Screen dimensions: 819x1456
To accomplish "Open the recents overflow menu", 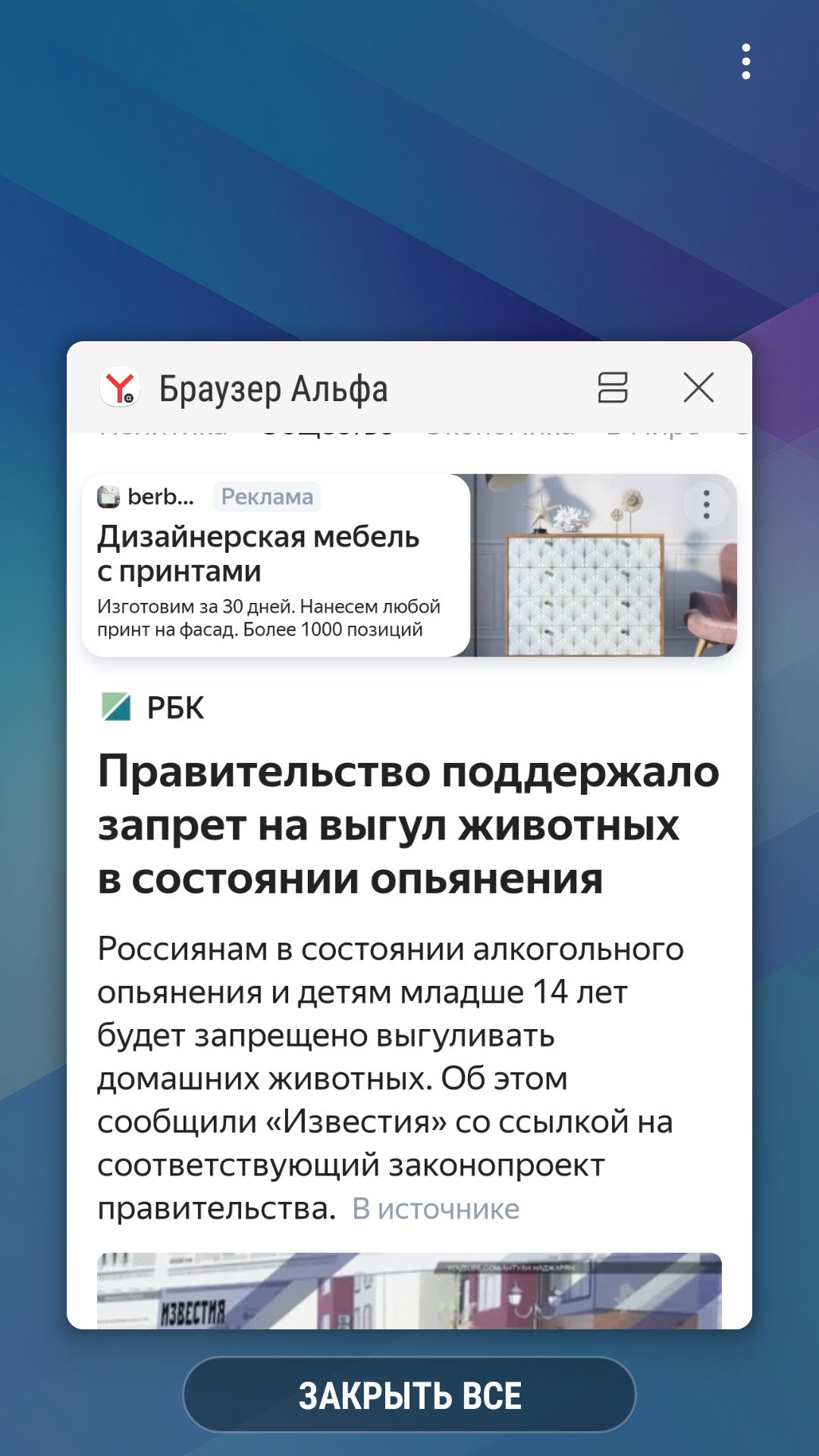I will tap(746, 61).
